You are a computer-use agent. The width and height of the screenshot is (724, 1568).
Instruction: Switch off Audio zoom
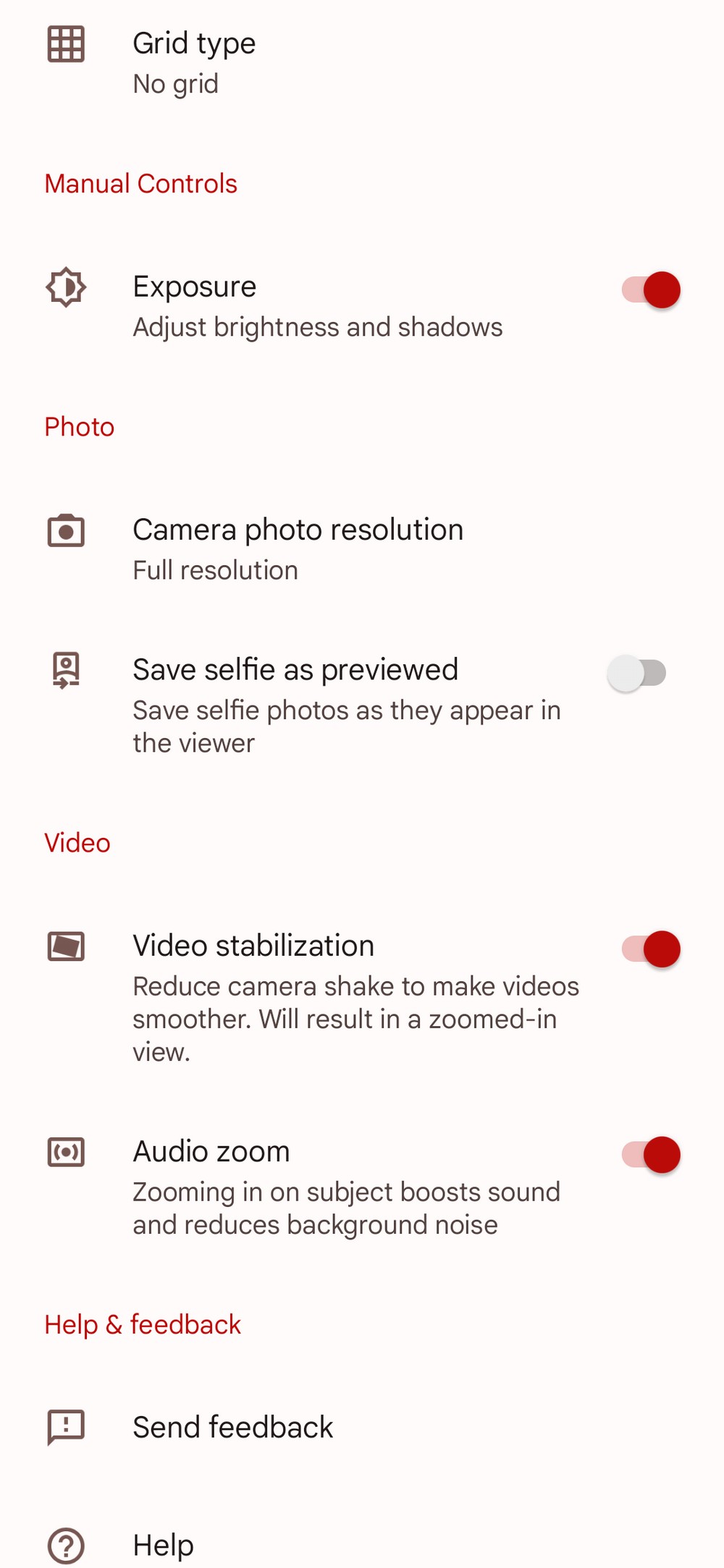point(650,1155)
